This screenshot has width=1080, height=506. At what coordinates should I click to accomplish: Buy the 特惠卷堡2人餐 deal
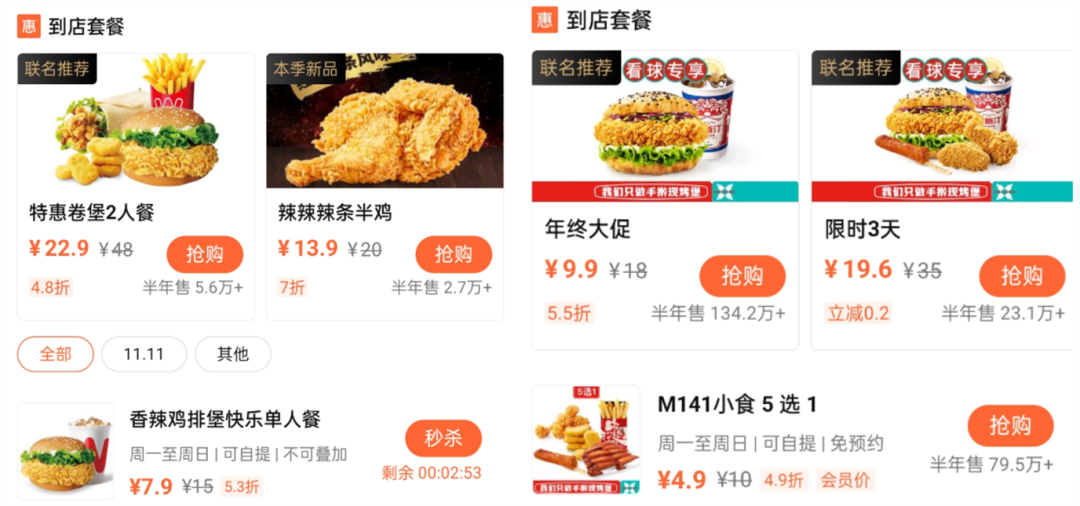[x=204, y=254]
